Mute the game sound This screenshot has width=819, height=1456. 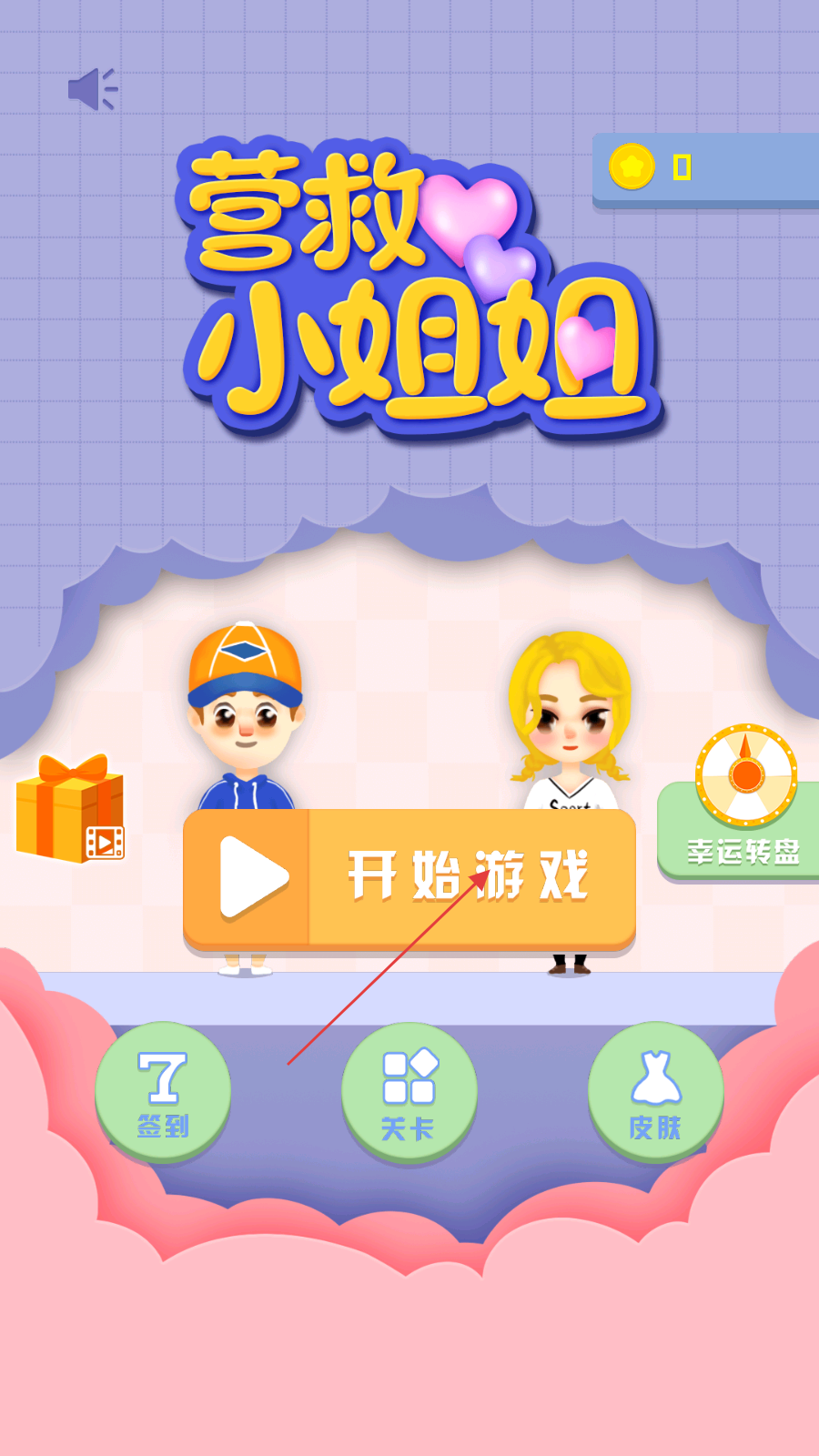93,89
